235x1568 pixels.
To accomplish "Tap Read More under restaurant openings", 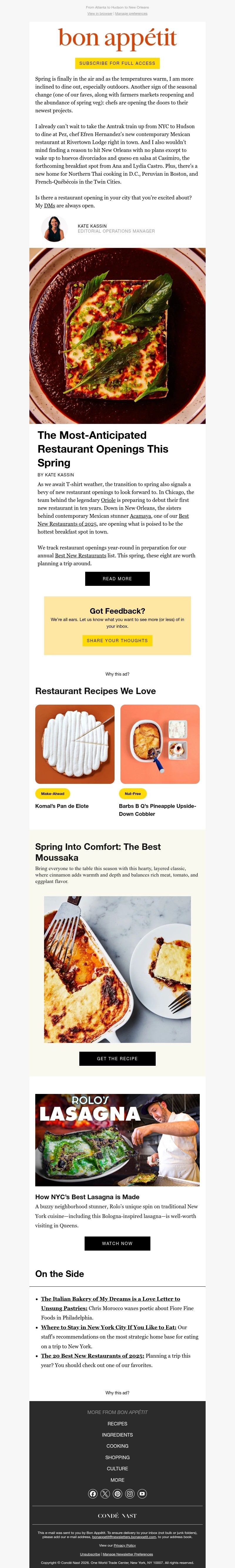I will (x=117, y=578).
